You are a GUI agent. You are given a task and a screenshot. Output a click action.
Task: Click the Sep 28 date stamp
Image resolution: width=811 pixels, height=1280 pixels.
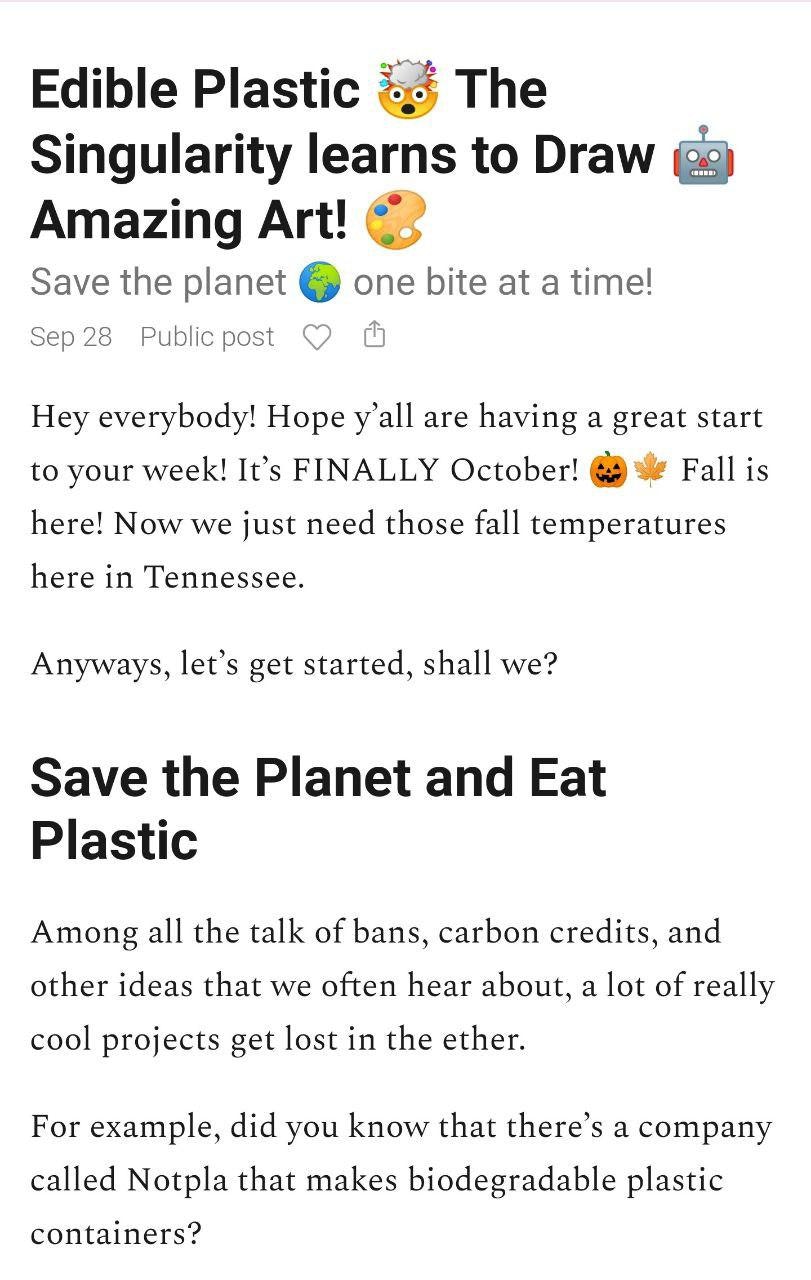pos(70,336)
